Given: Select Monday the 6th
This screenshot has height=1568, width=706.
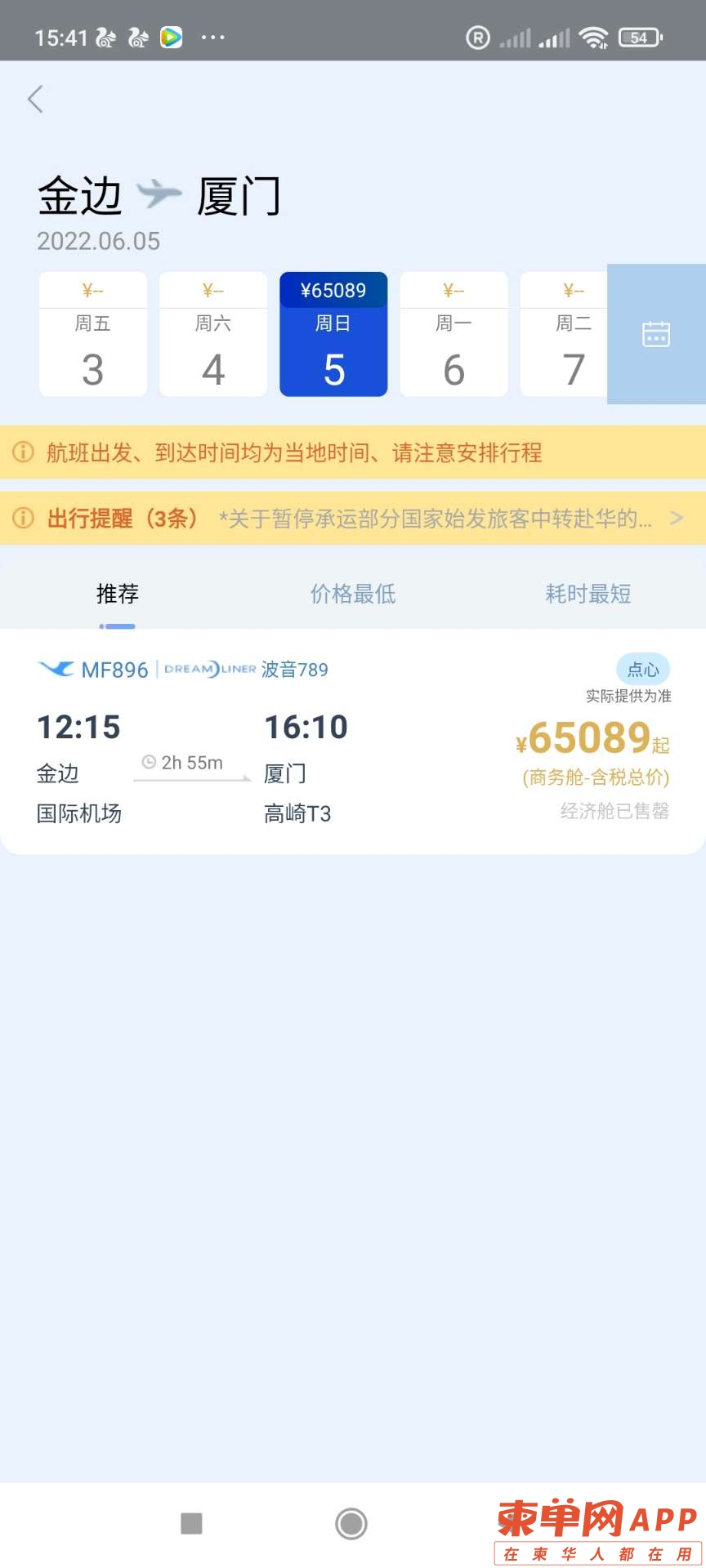Looking at the screenshot, I should 454,335.
